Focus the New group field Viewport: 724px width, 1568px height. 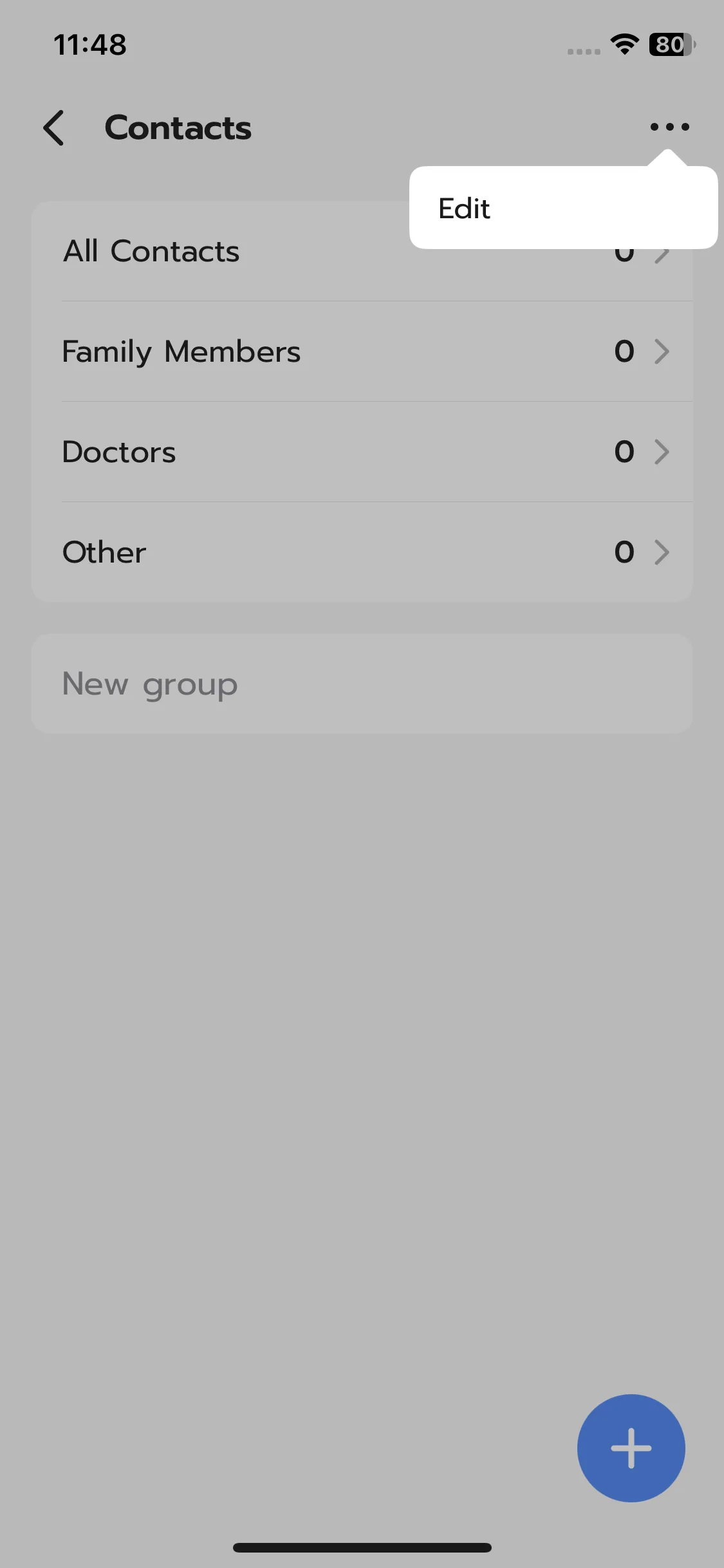pyautogui.click(x=362, y=684)
